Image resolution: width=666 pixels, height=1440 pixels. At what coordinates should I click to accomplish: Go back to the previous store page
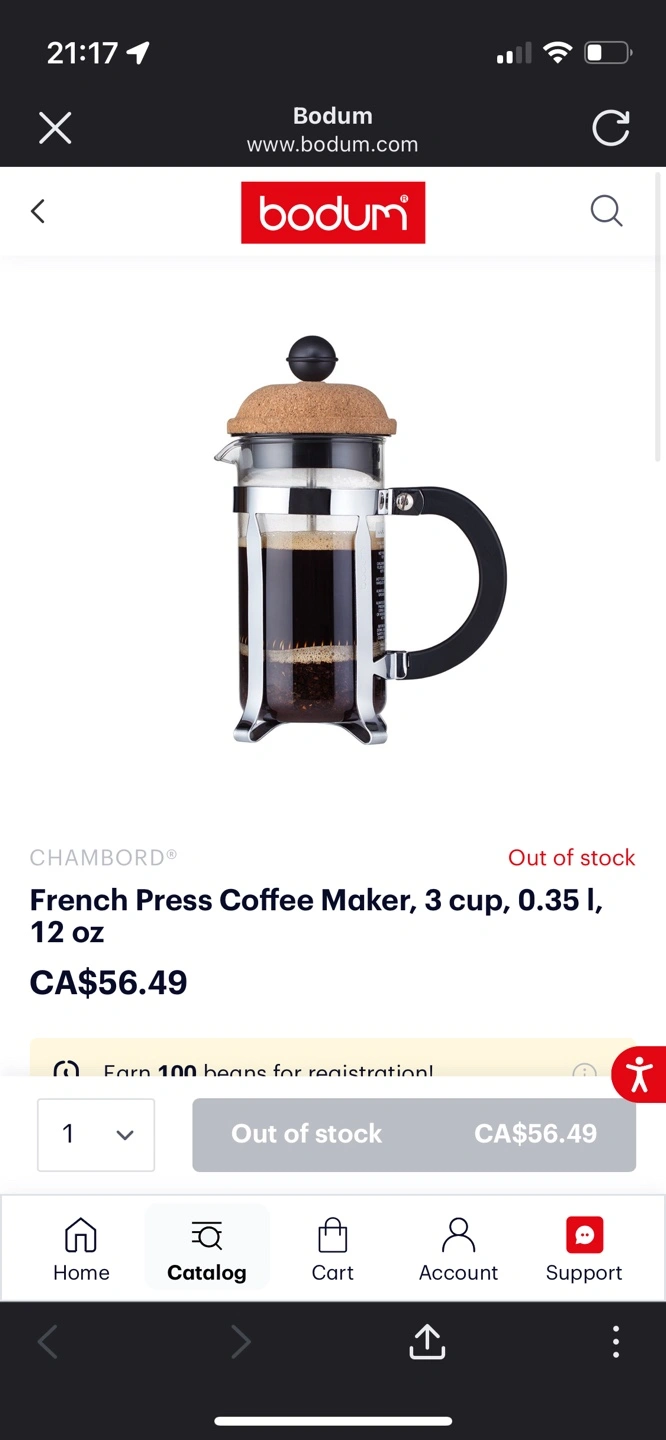click(38, 211)
